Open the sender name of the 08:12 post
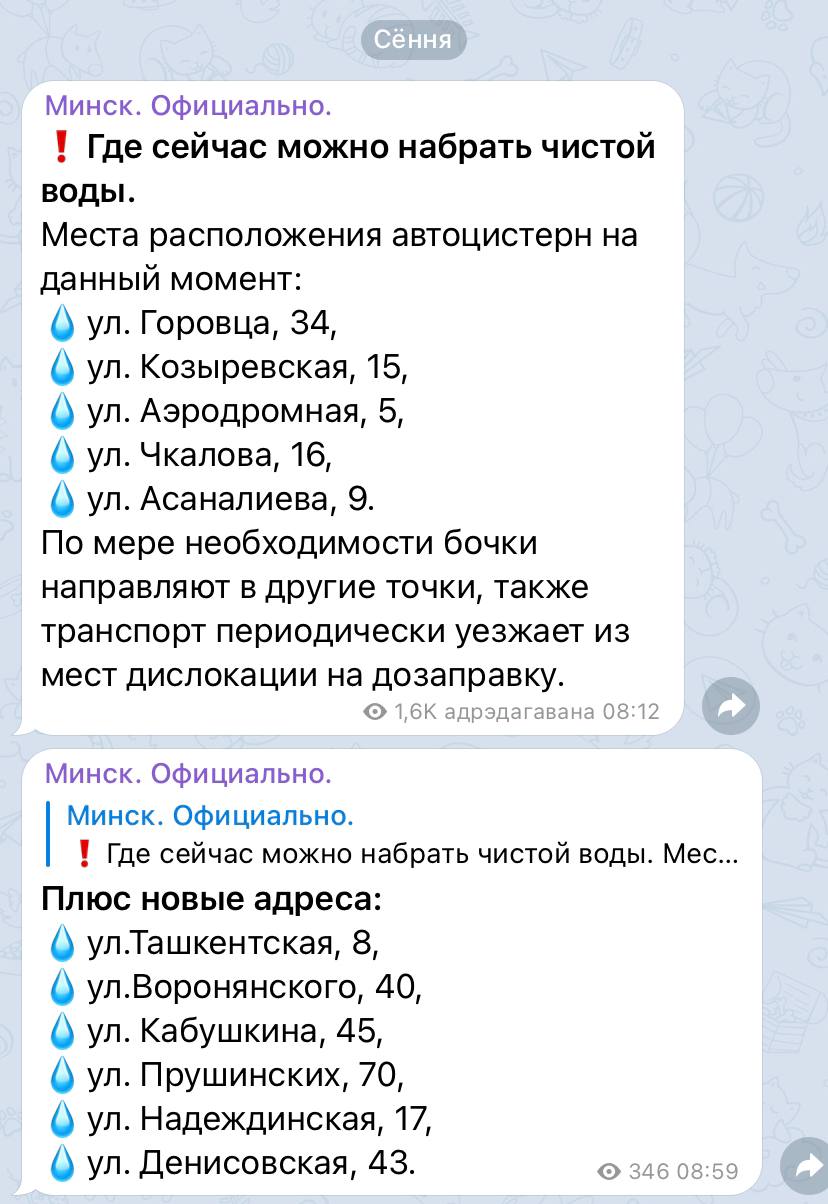The image size is (828, 1204). click(x=188, y=105)
